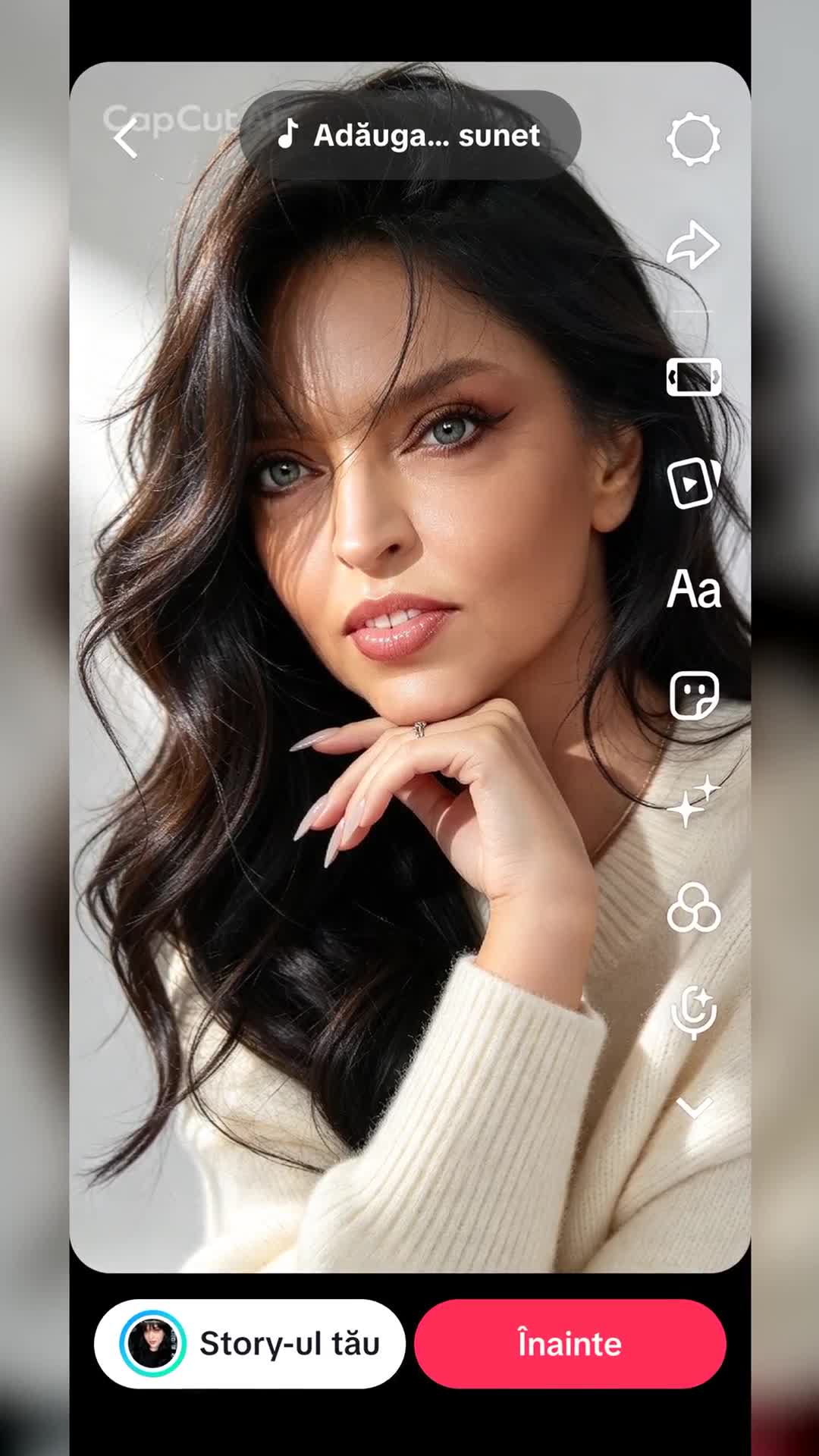This screenshot has width=819, height=1456.
Task: Open the Adăuga... sunet sound picker
Action: click(x=410, y=135)
